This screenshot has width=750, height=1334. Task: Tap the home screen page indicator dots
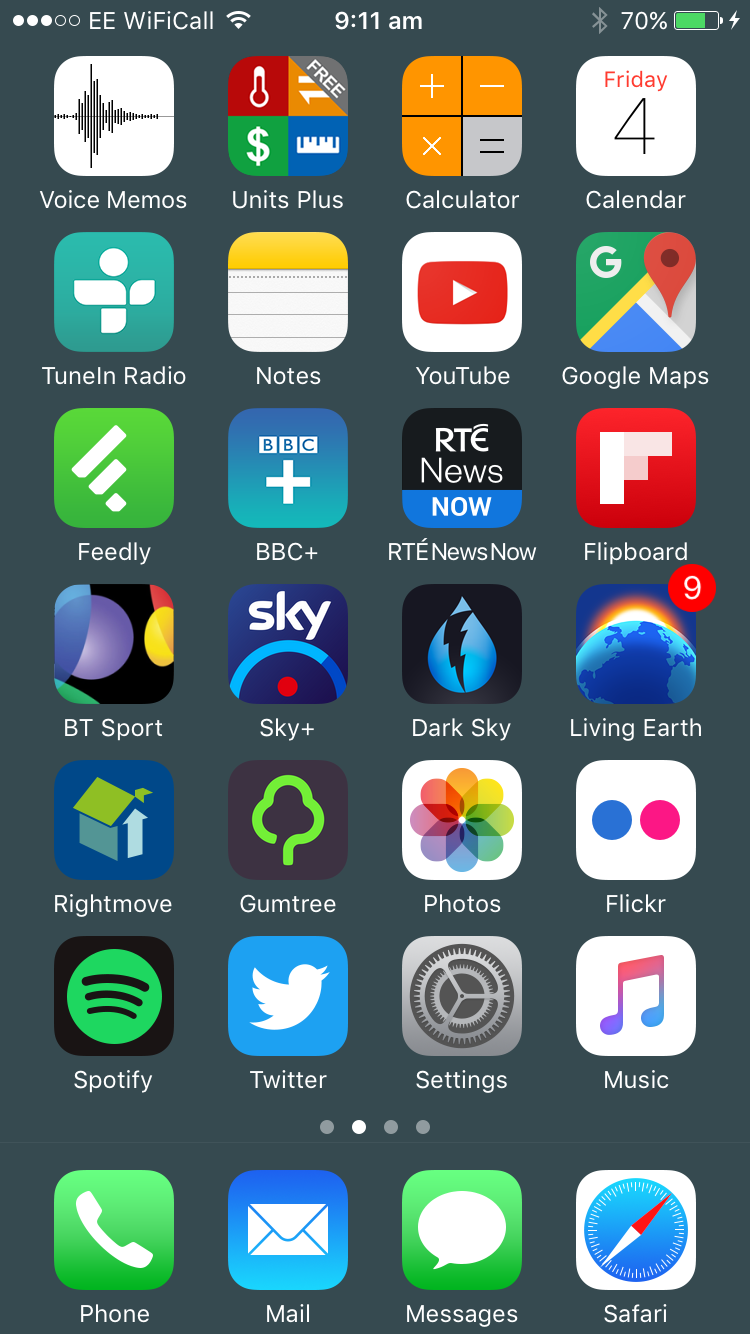click(x=375, y=1127)
